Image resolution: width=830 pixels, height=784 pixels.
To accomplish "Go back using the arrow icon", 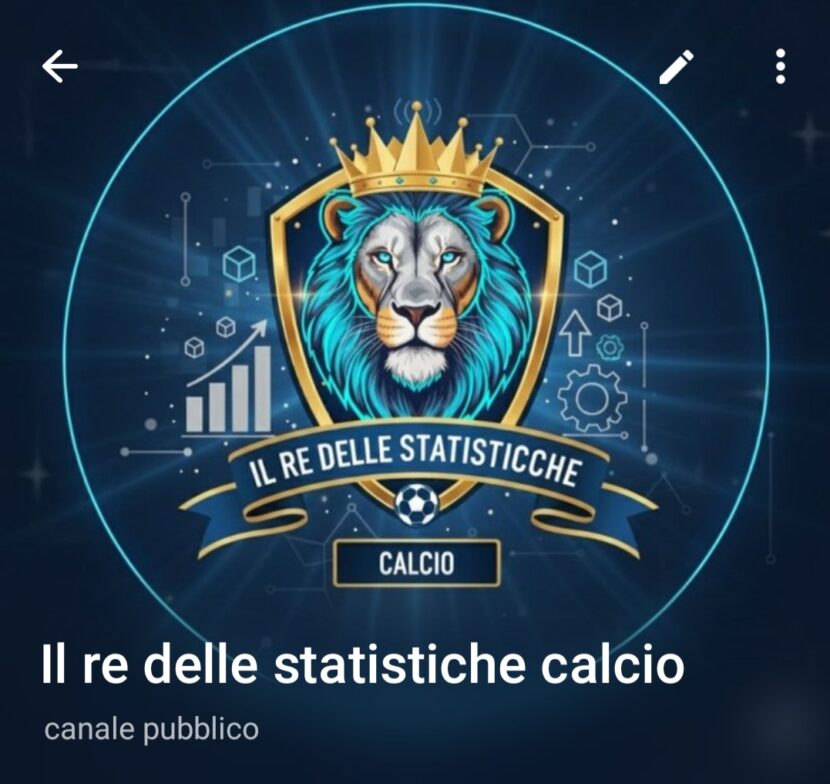I will pos(60,66).
